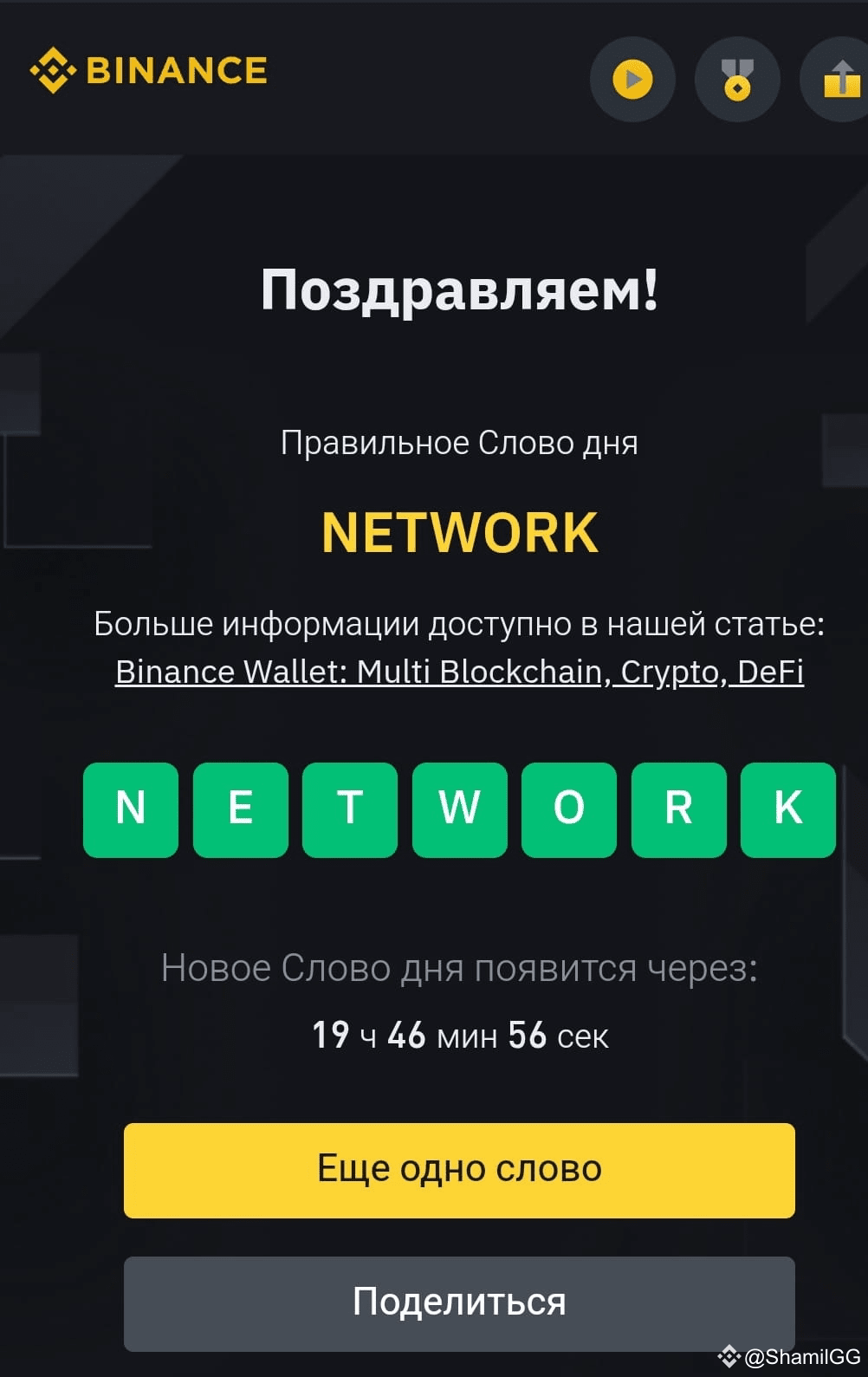The height and width of the screenshot is (1377, 868).
Task: Select the green letter tile T
Action: pos(350,810)
